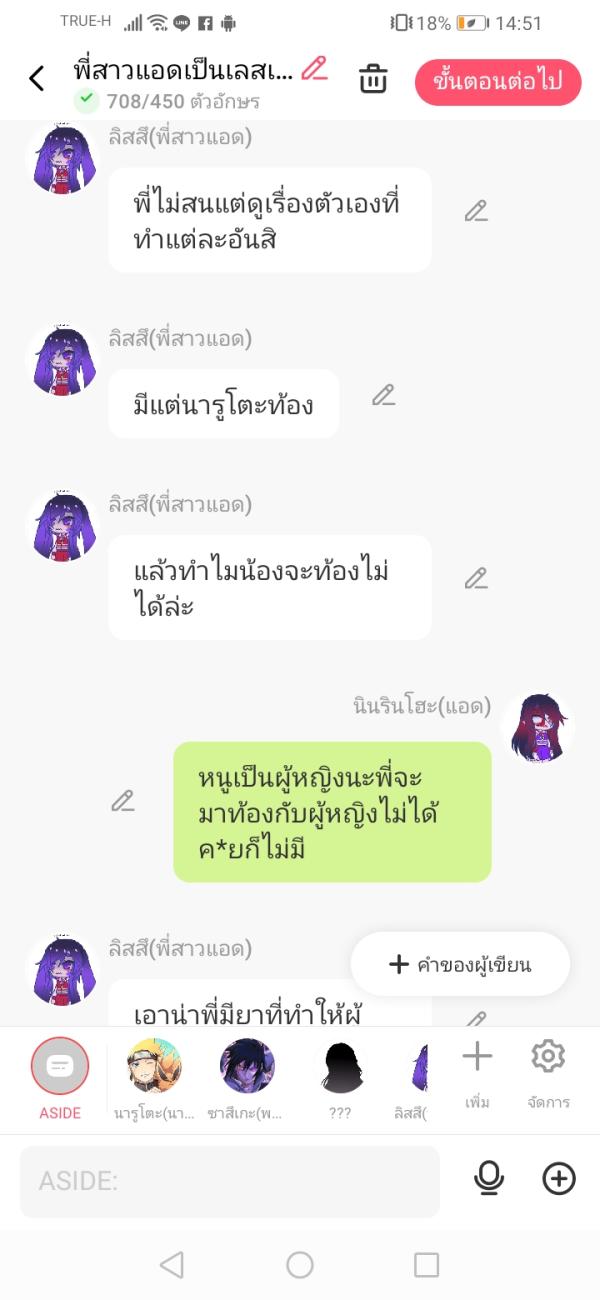The height and width of the screenshot is (1300, 600).
Task: Open attachments with the circled plus icon
Action: point(559,1180)
